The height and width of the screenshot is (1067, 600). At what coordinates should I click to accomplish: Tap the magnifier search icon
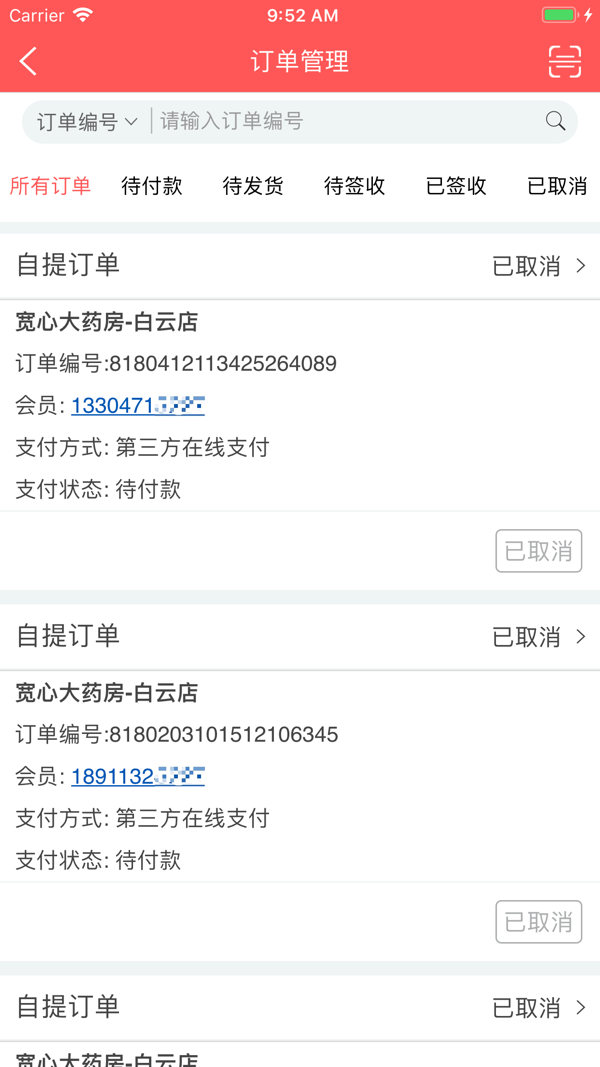coord(555,122)
